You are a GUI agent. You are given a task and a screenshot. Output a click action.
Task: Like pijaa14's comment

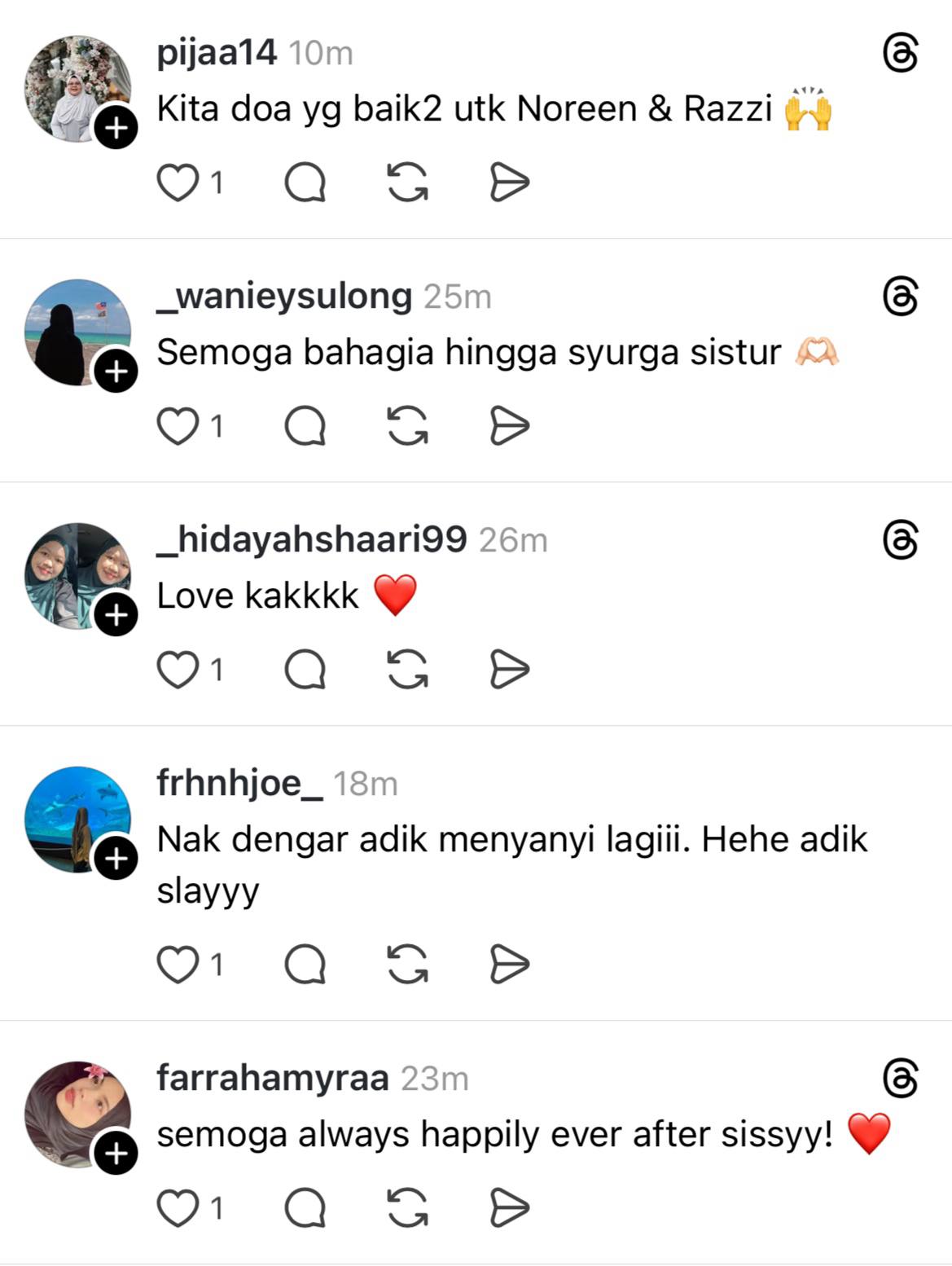pos(178,182)
